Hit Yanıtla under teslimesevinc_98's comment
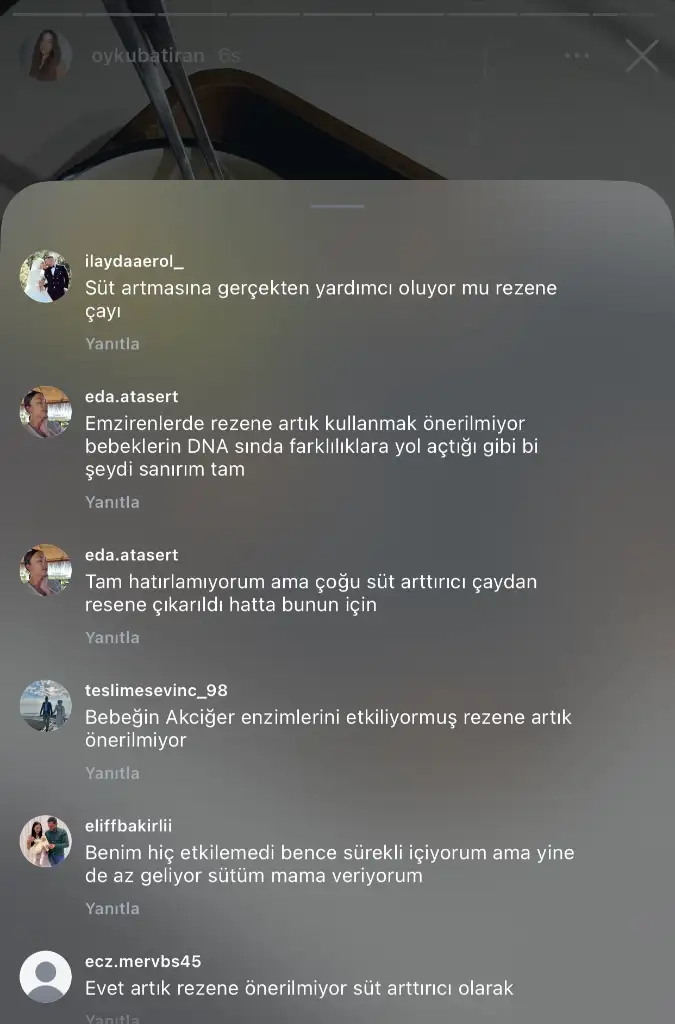The height and width of the screenshot is (1024, 675). (x=112, y=773)
